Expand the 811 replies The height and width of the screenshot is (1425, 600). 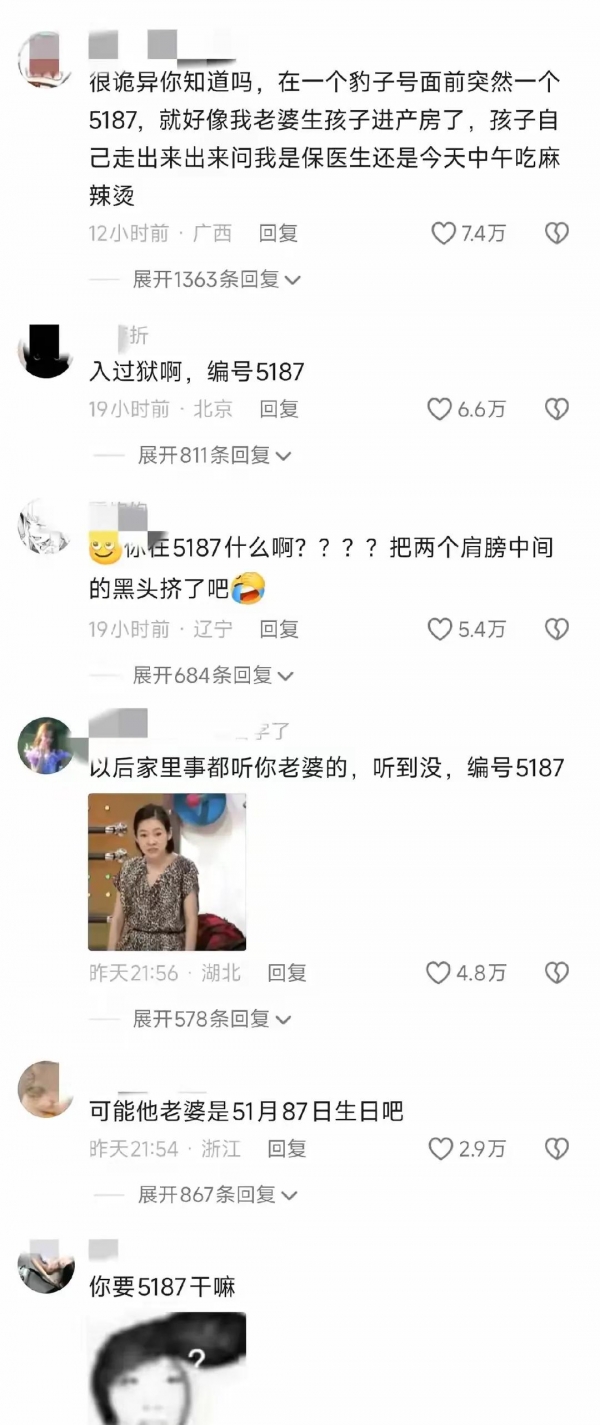pos(214,456)
